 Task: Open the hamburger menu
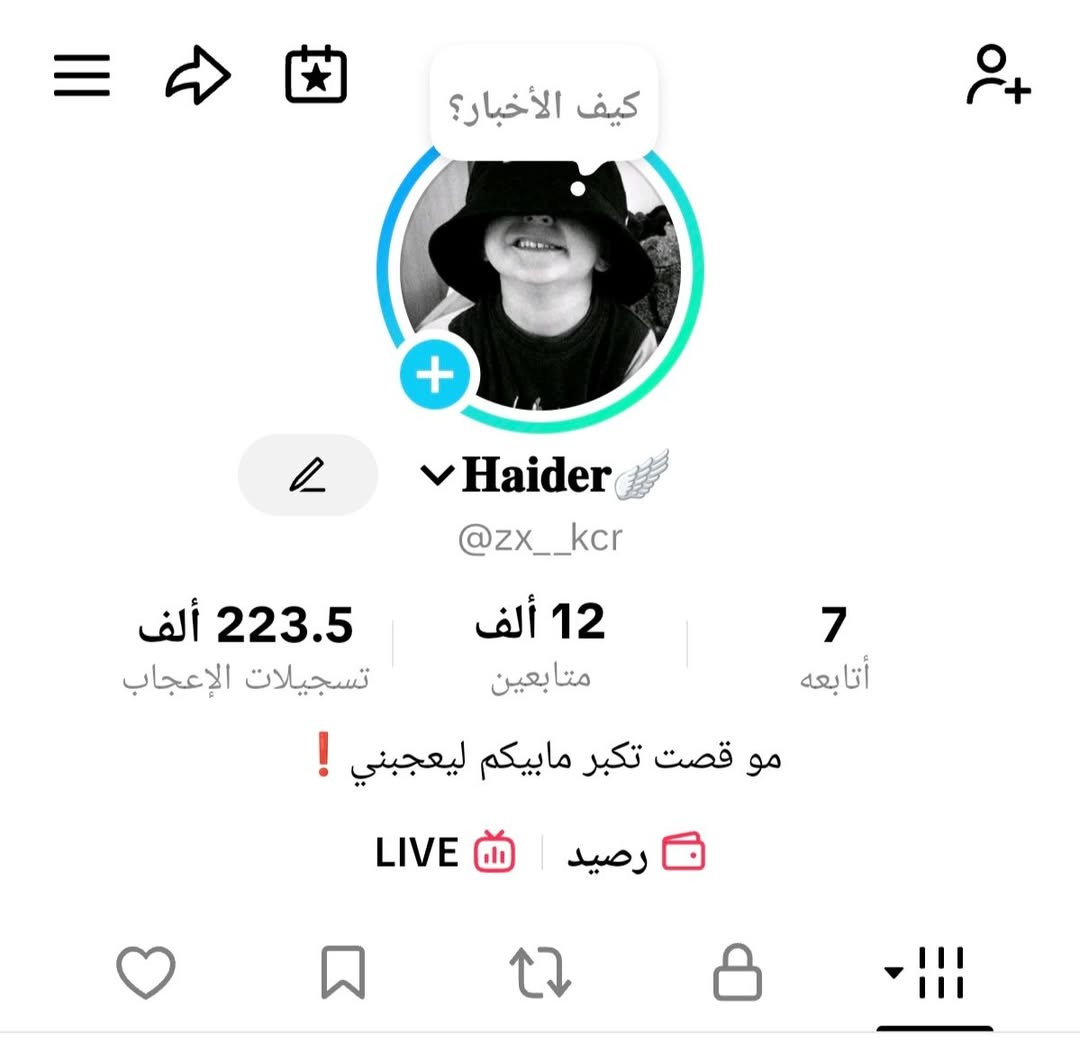tap(82, 76)
